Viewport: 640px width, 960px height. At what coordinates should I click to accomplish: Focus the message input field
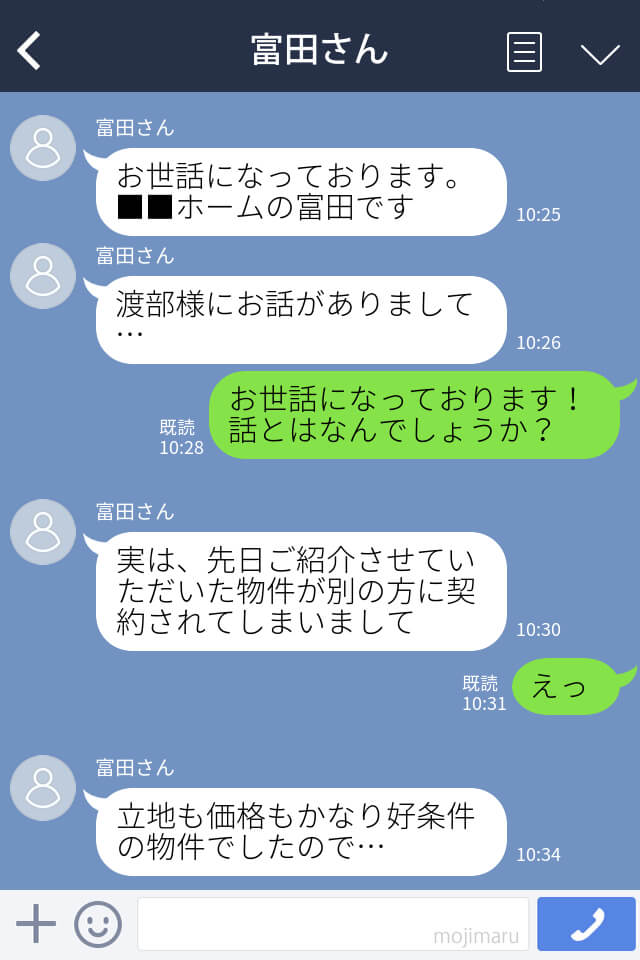pyautogui.click(x=332, y=924)
